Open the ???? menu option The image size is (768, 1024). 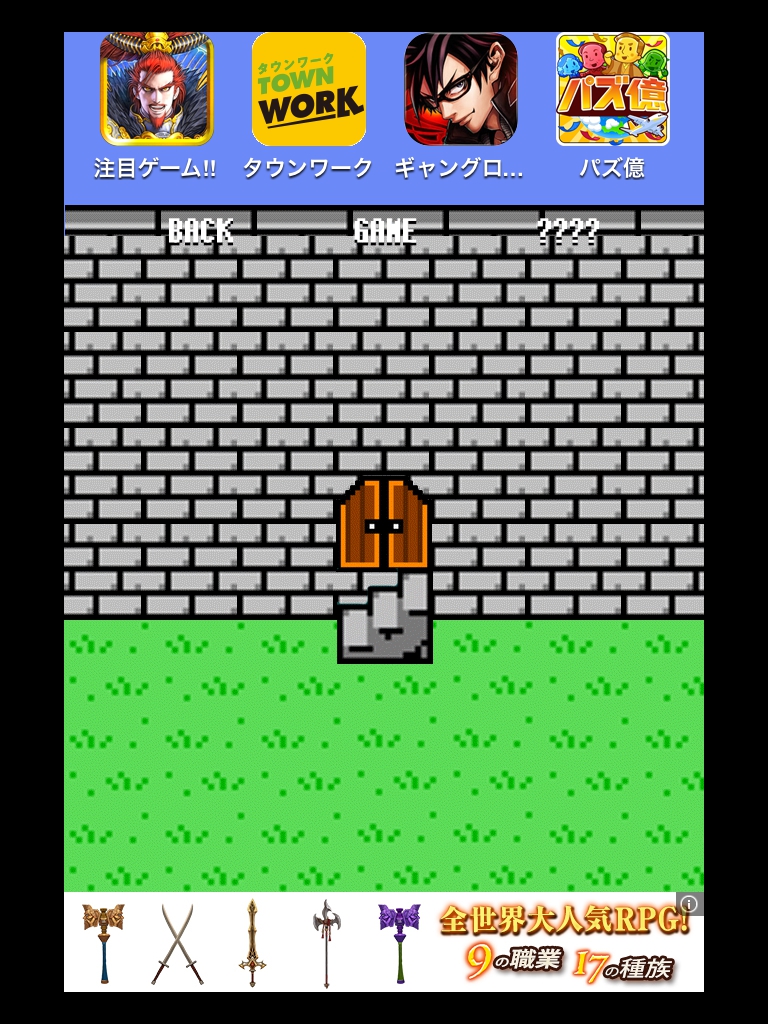[567, 231]
